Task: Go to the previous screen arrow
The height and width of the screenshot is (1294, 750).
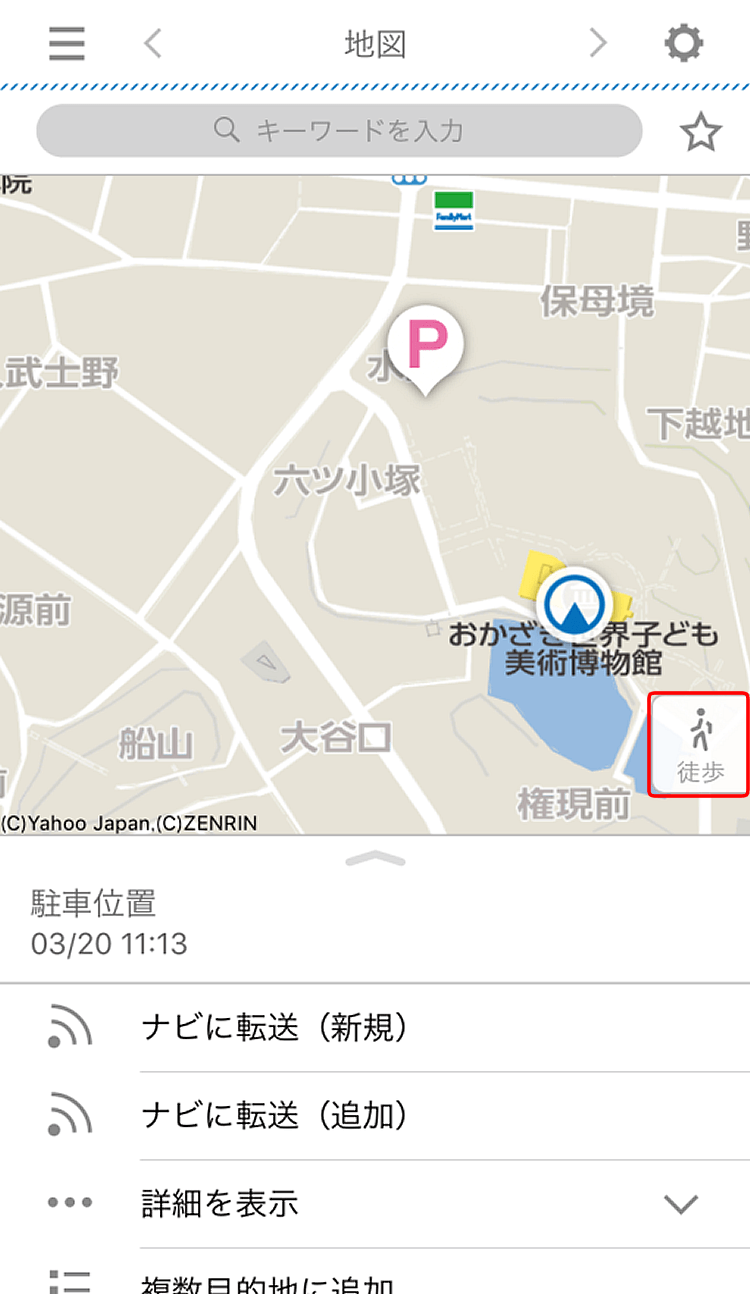Action: click(152, 43)
